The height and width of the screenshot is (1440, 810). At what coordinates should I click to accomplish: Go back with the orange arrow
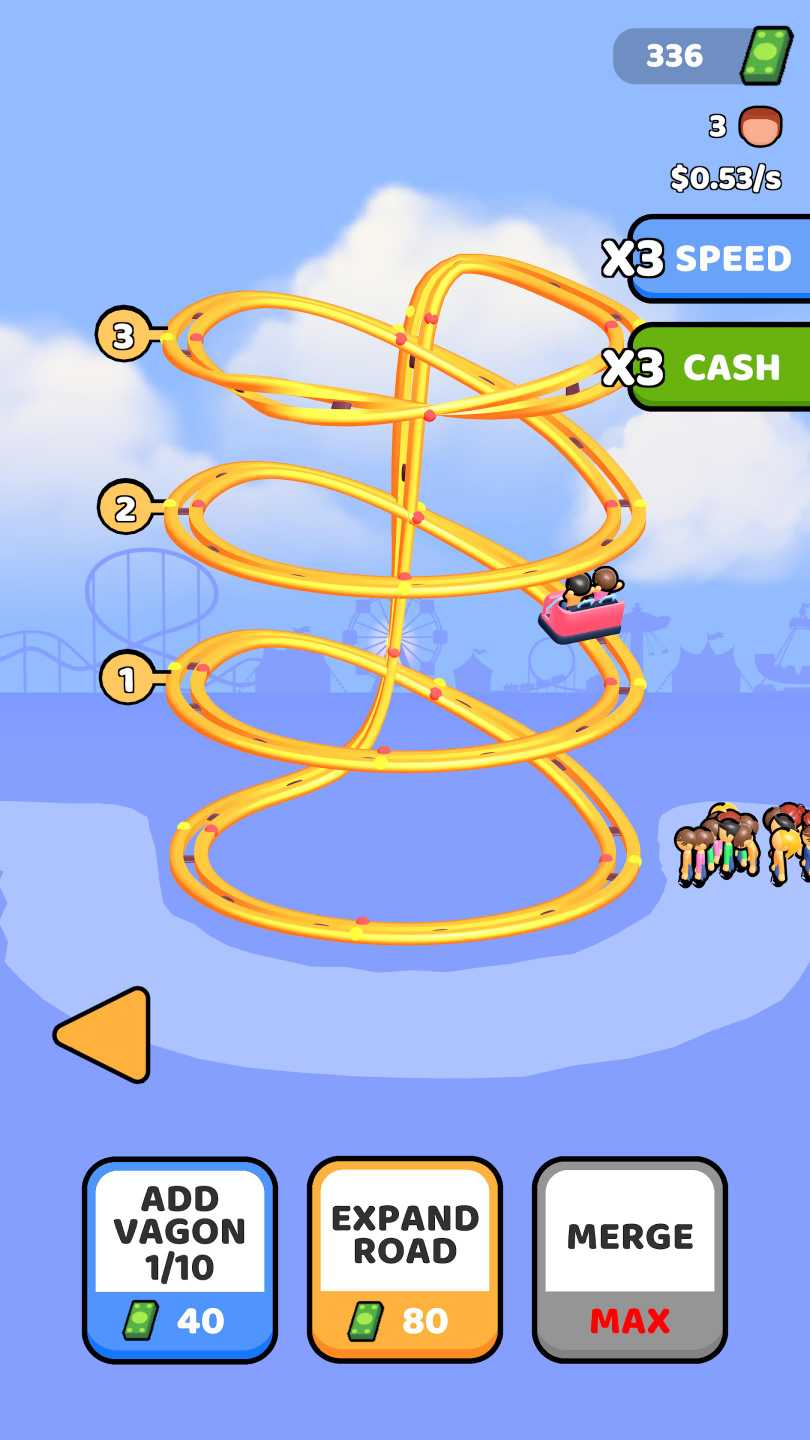(x=105, y=1035)
